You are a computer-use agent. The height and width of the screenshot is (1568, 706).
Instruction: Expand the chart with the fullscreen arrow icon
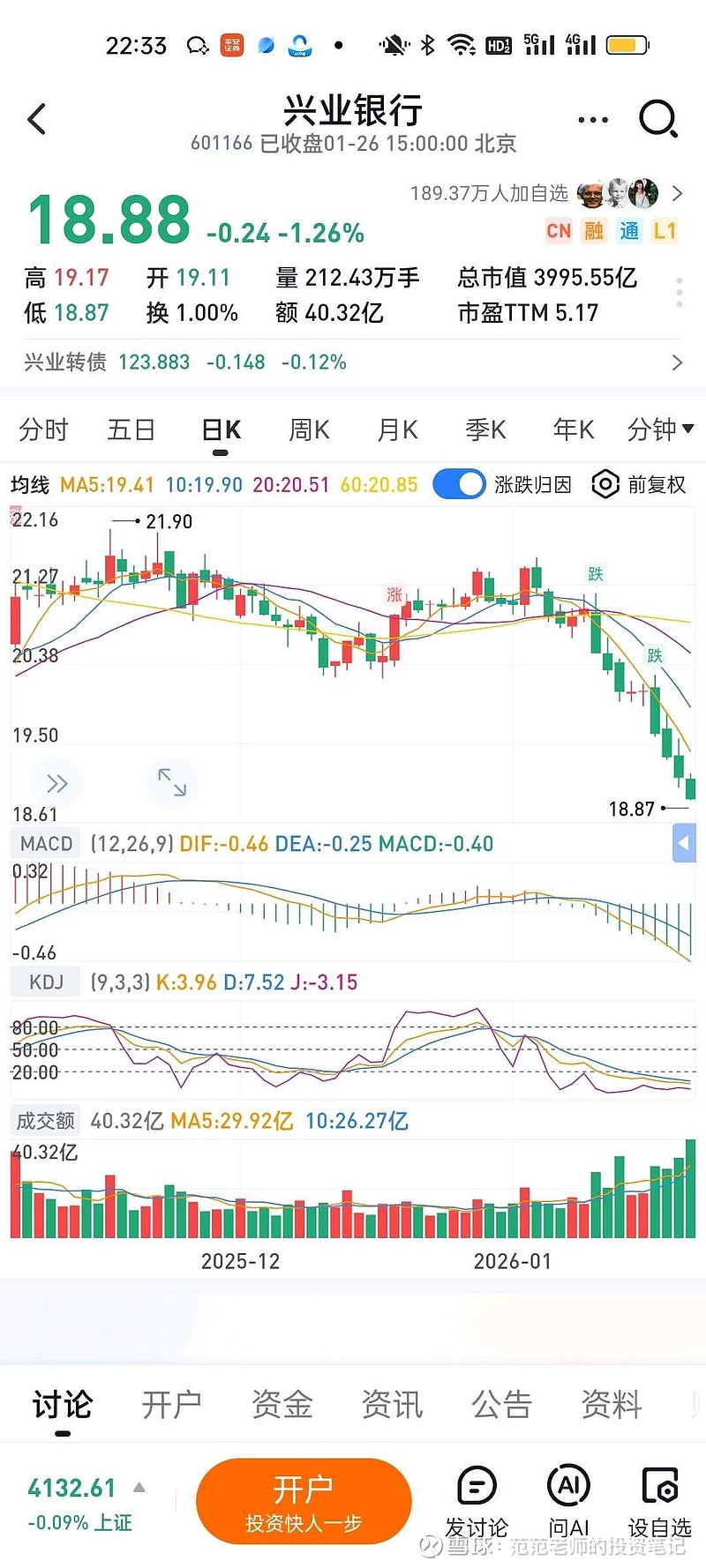172,782
